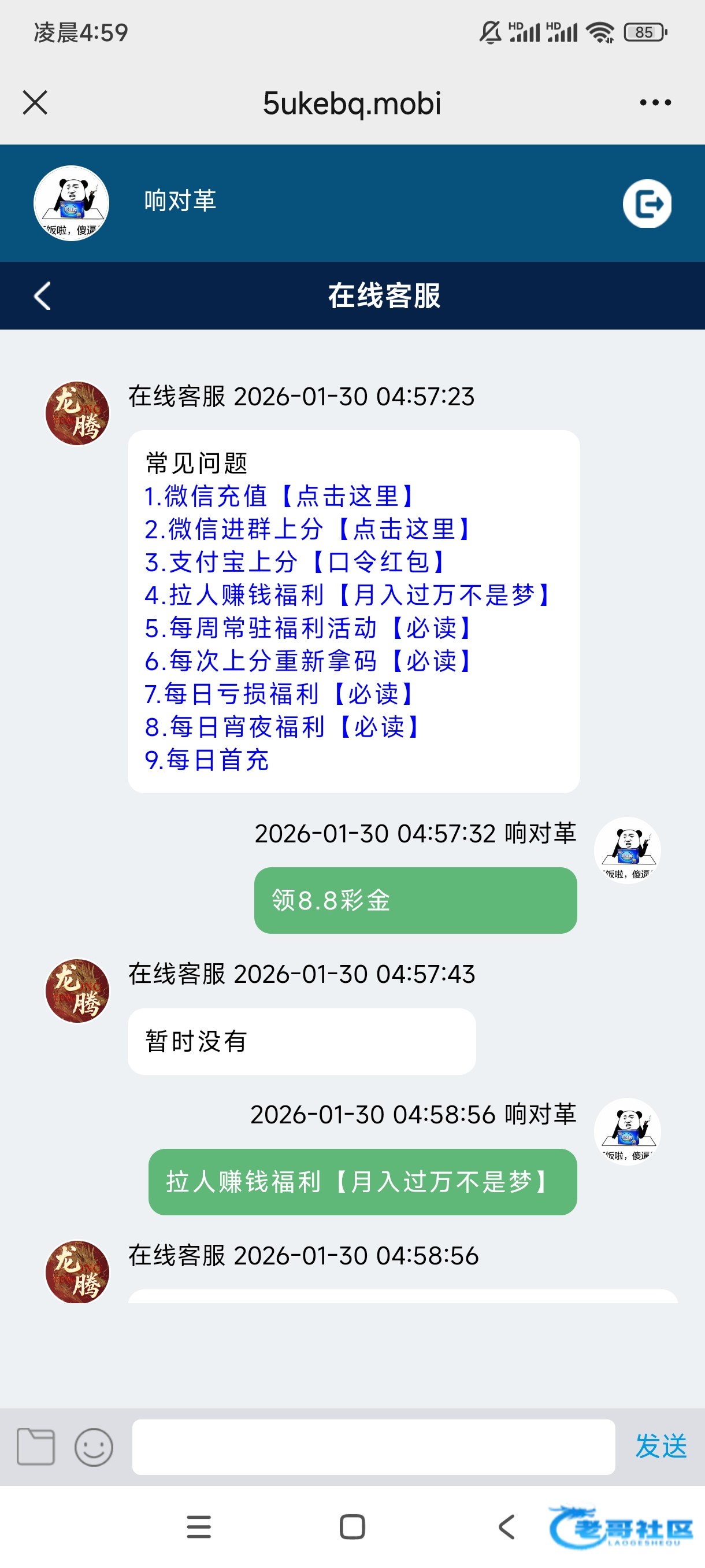Image resolution: width=705 pixels, height=1568 pixels.
Task: Open the 3.支付宝上分【口令红包】 link
Action: click(296, 562)
